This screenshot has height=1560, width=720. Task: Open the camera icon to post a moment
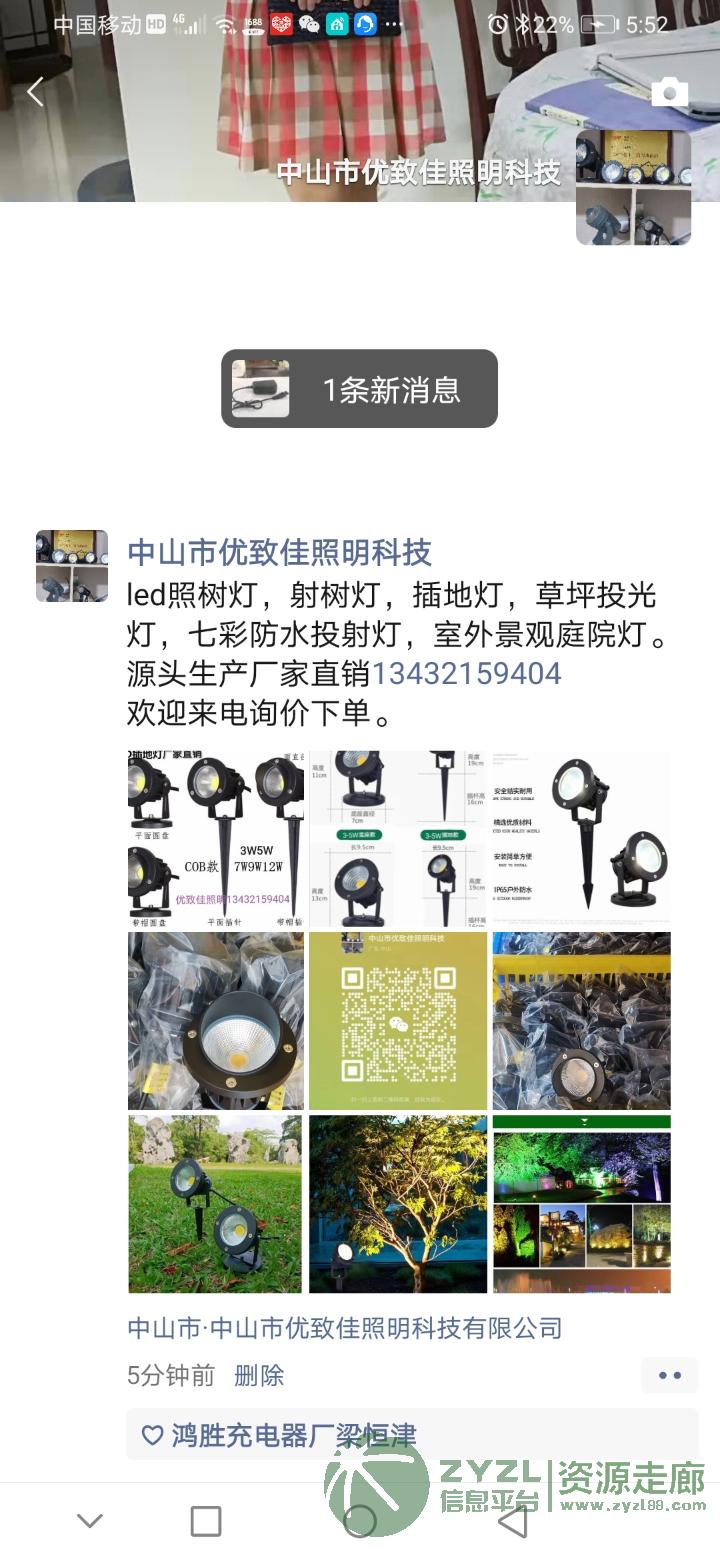[669, 92]
